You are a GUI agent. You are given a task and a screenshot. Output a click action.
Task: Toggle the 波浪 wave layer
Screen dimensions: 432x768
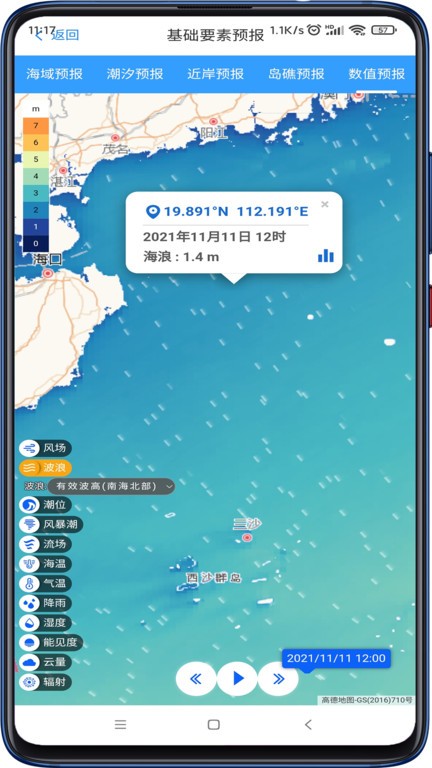pos(45,467)
